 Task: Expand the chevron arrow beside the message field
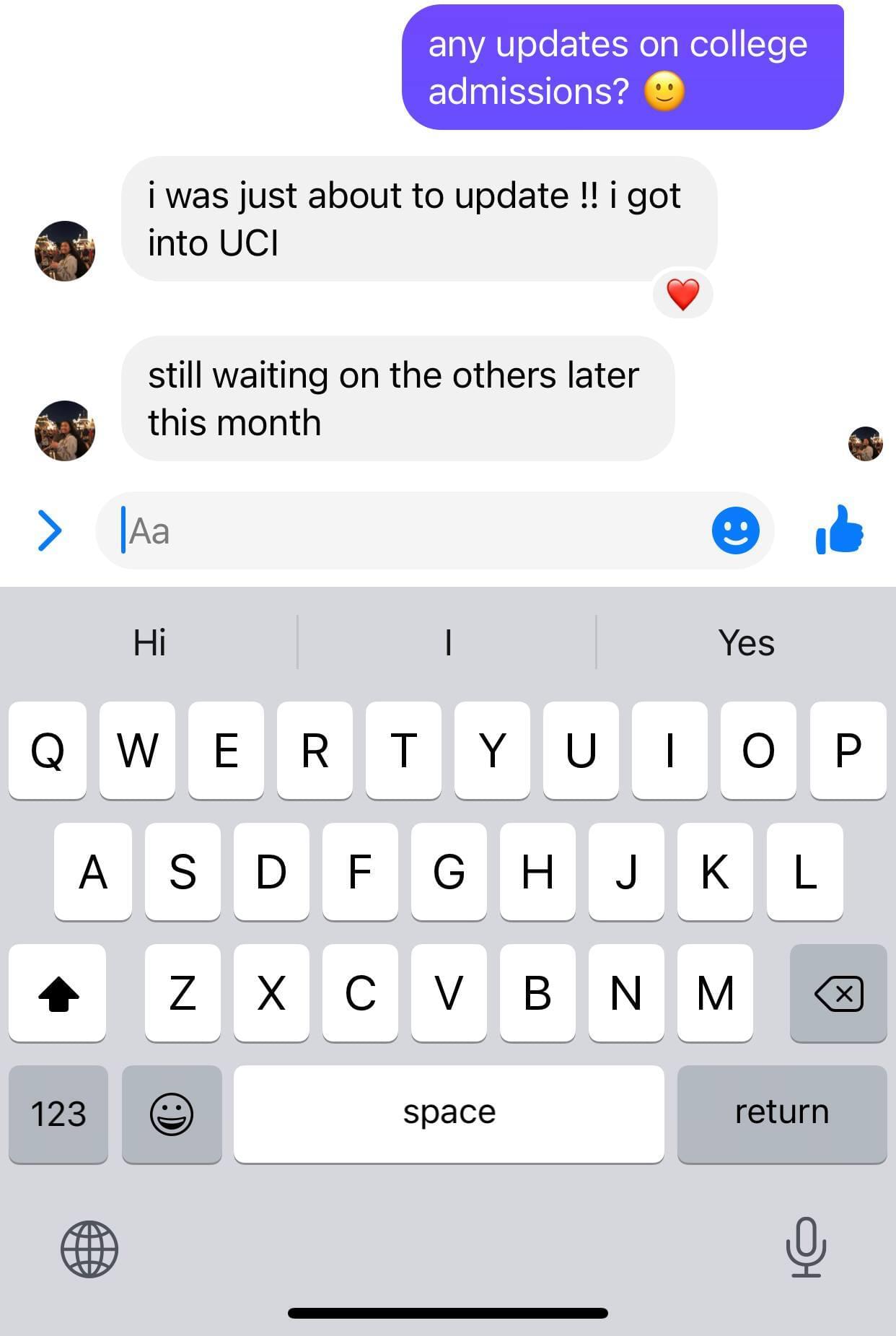[49, 531]
